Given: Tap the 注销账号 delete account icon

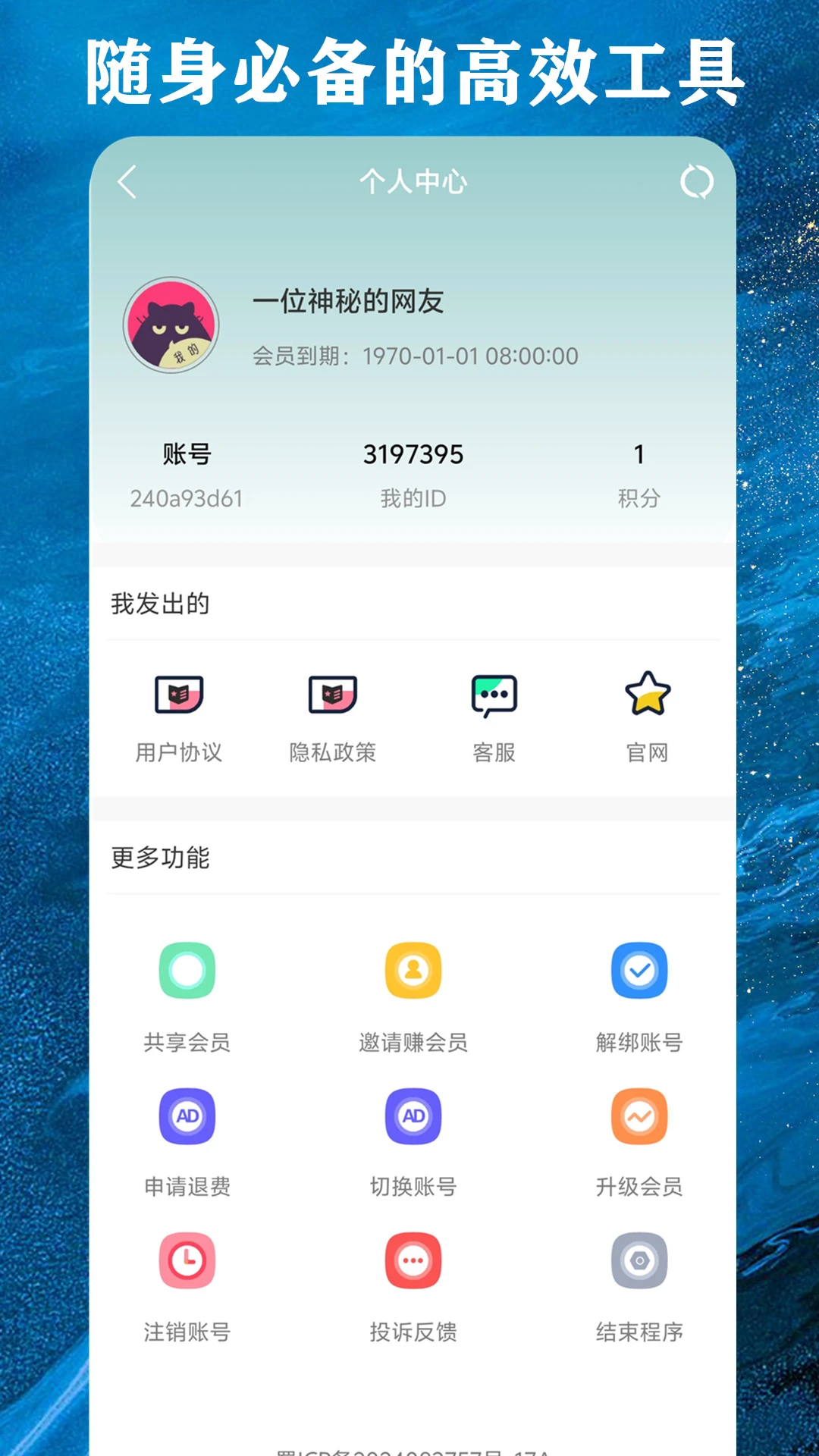Looking at the screenshot, I should (187, 1260).
